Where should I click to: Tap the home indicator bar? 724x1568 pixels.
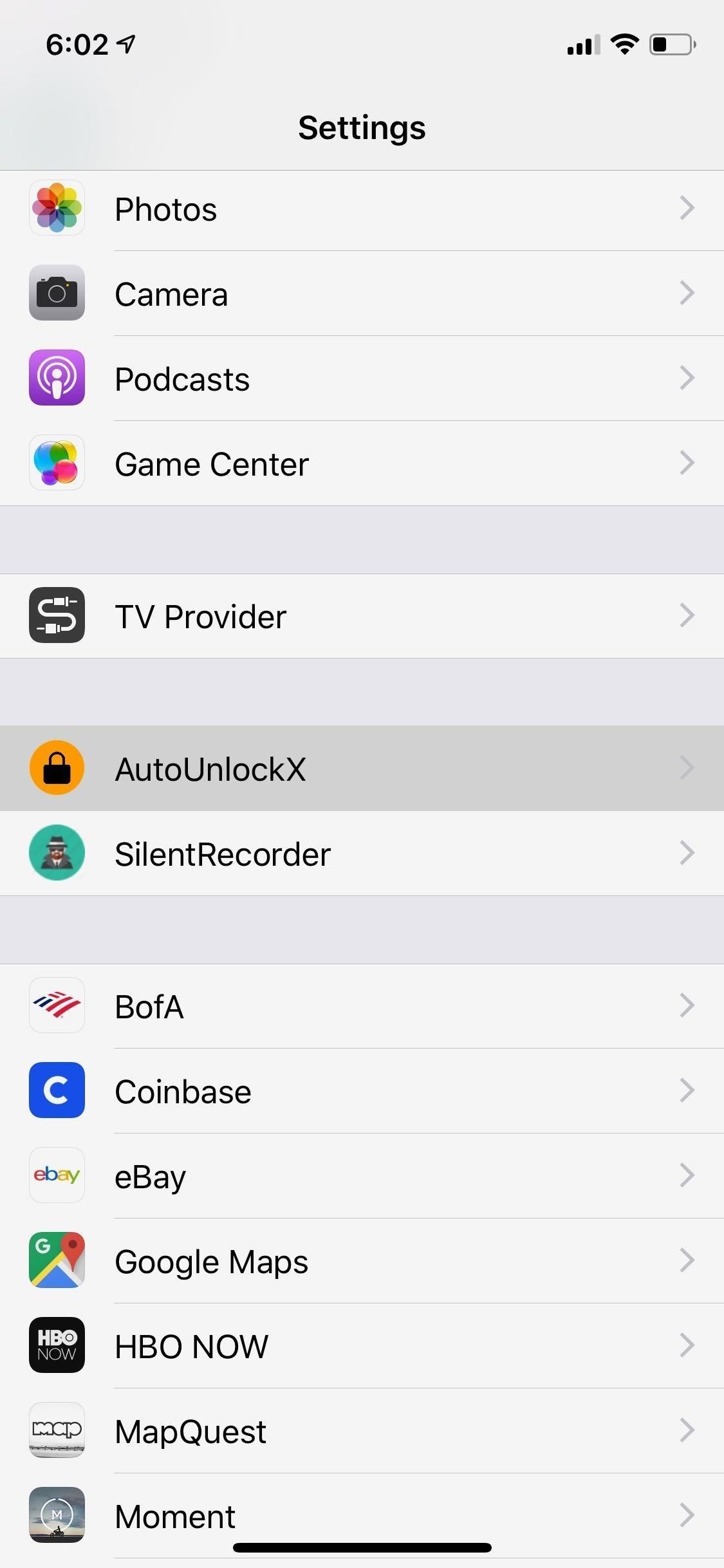[362, 1547]
